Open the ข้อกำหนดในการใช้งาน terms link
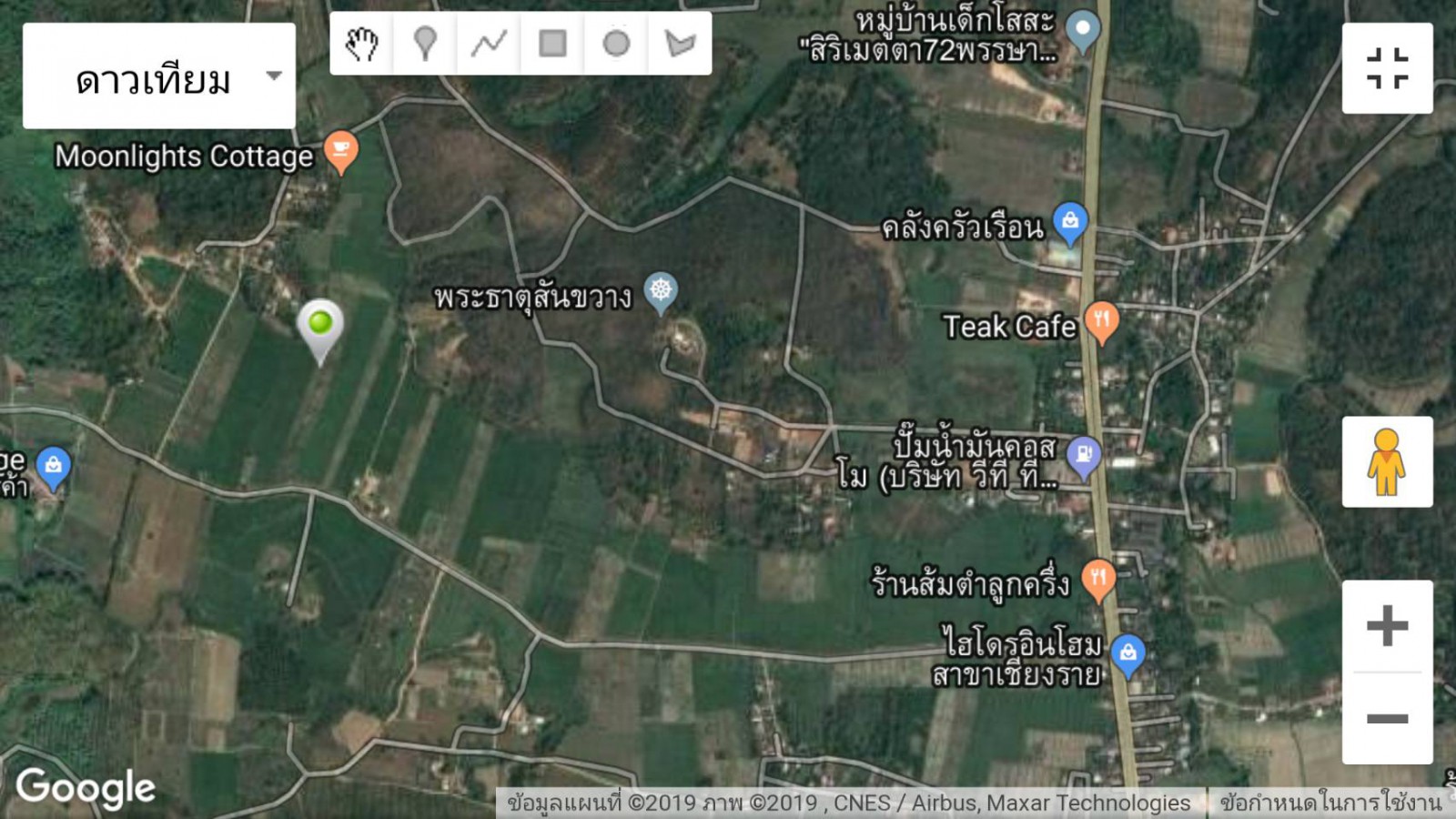Screen dimensions: 1456x819 point(1330,803)
